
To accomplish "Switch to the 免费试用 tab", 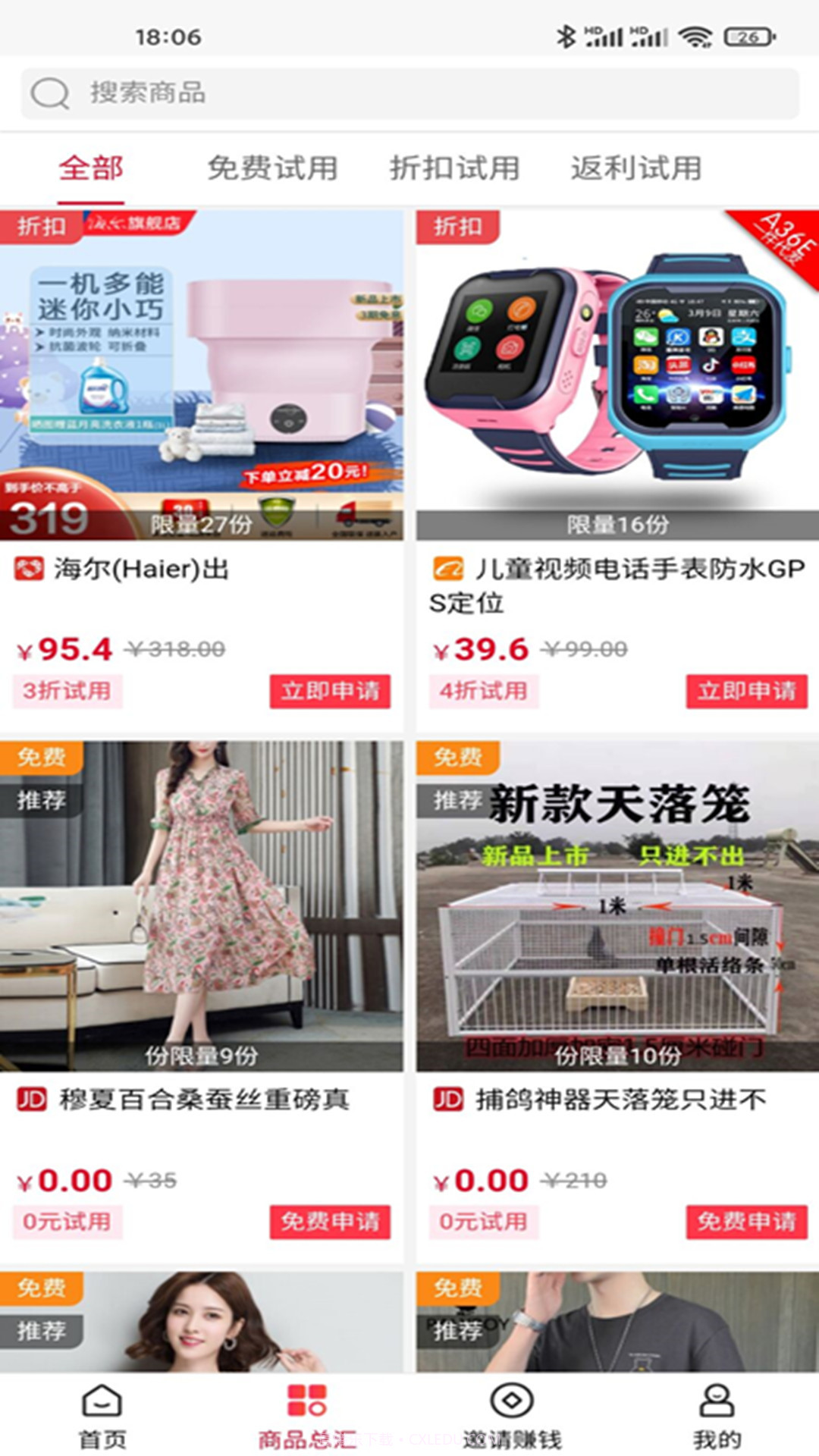I will coord(272,168).
